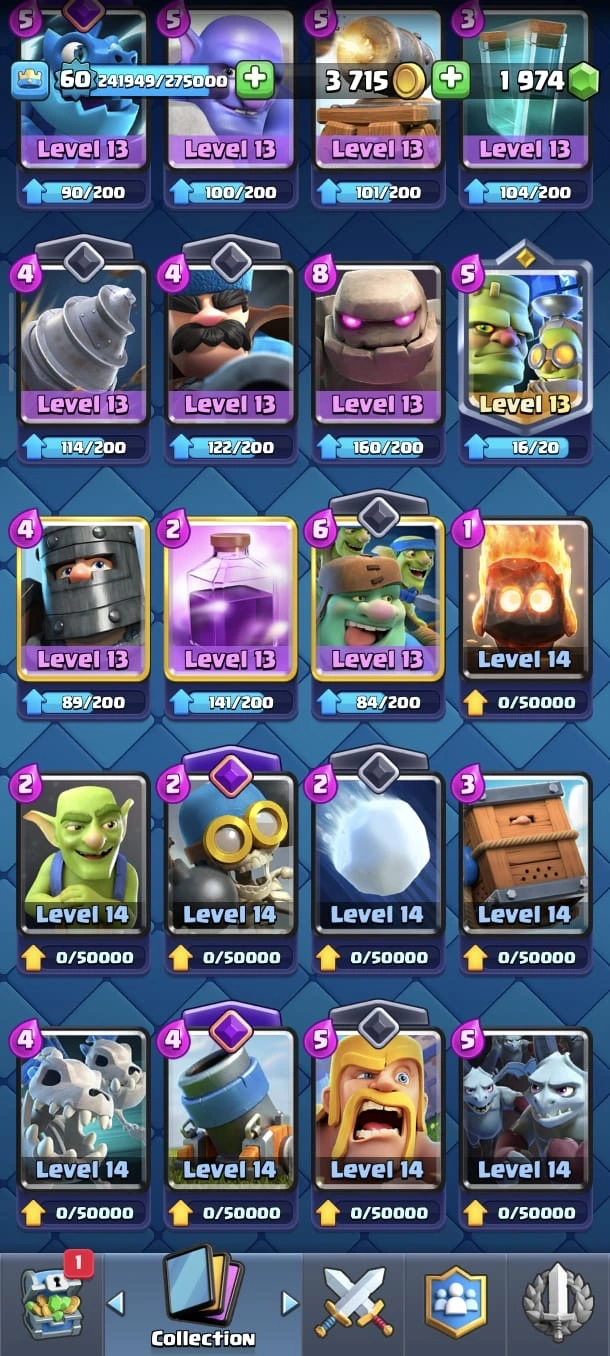Viewport: 610px width, 1356px height.
Task: Tap the plus button beside the experience bar
Action: pos(255,80)
